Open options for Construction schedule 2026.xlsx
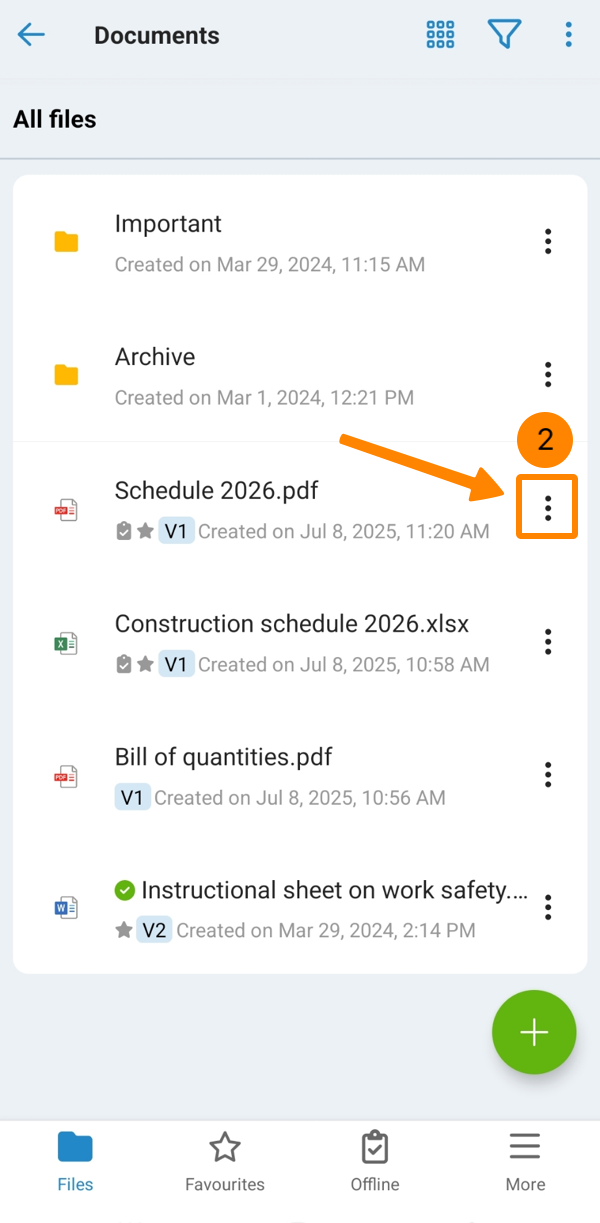Viewport: 600px width, 1223px height. click(x=548, y=641)
